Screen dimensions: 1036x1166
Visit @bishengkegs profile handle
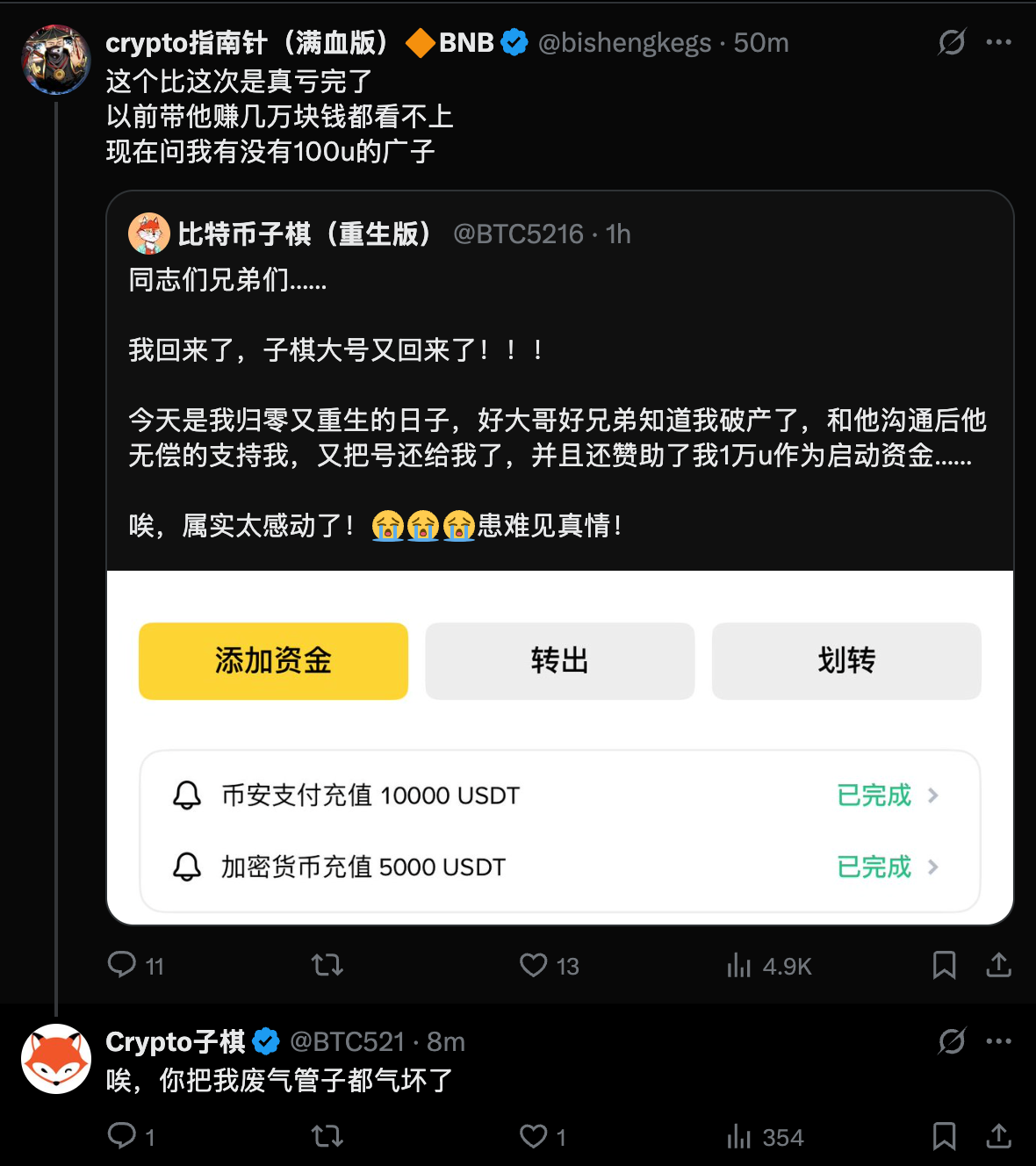(x=624, y=42)
